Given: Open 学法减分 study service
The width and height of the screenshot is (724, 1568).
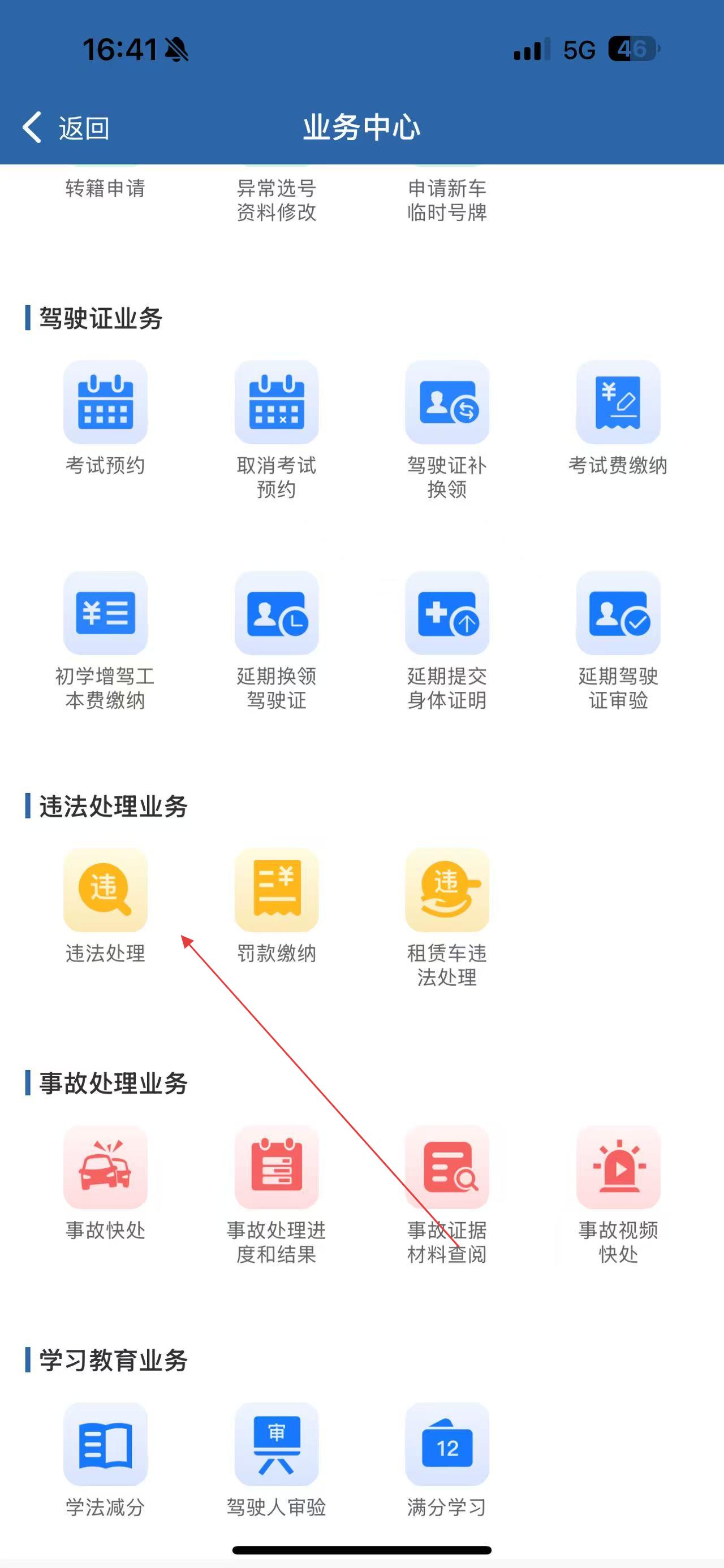Looking at the screenshot, I should click(x=105, y=1444).
